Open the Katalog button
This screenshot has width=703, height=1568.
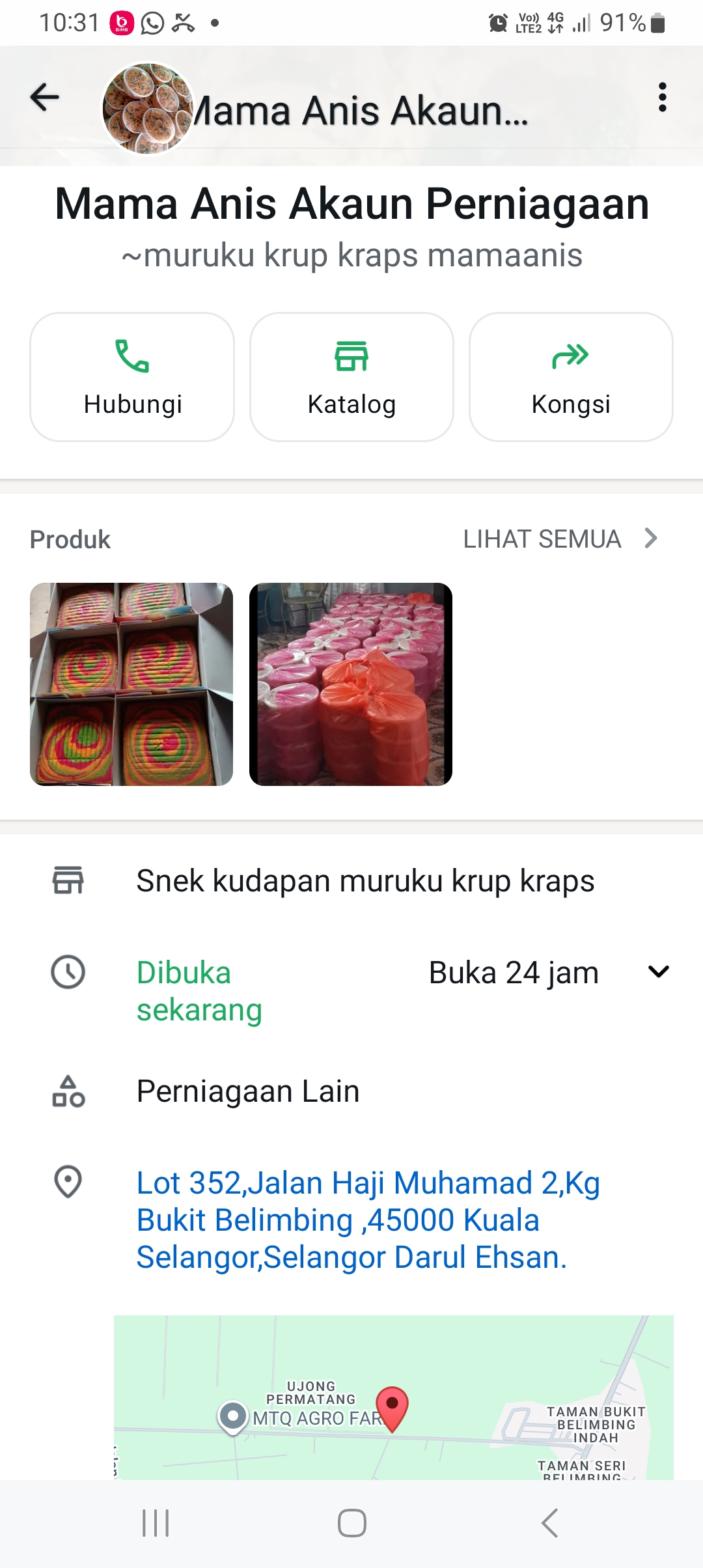[x=351, y=377]
